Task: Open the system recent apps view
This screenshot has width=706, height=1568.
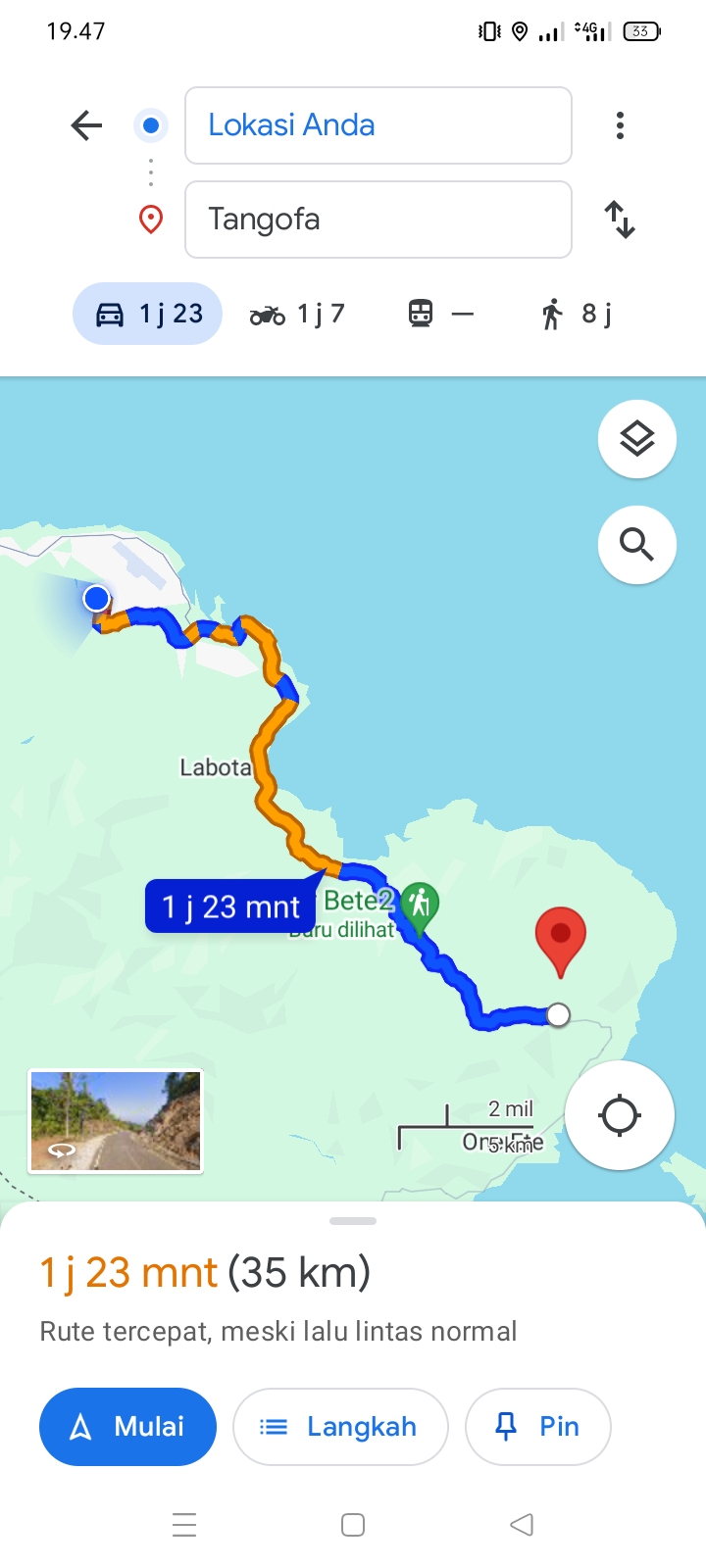Action: point(184,1525)
